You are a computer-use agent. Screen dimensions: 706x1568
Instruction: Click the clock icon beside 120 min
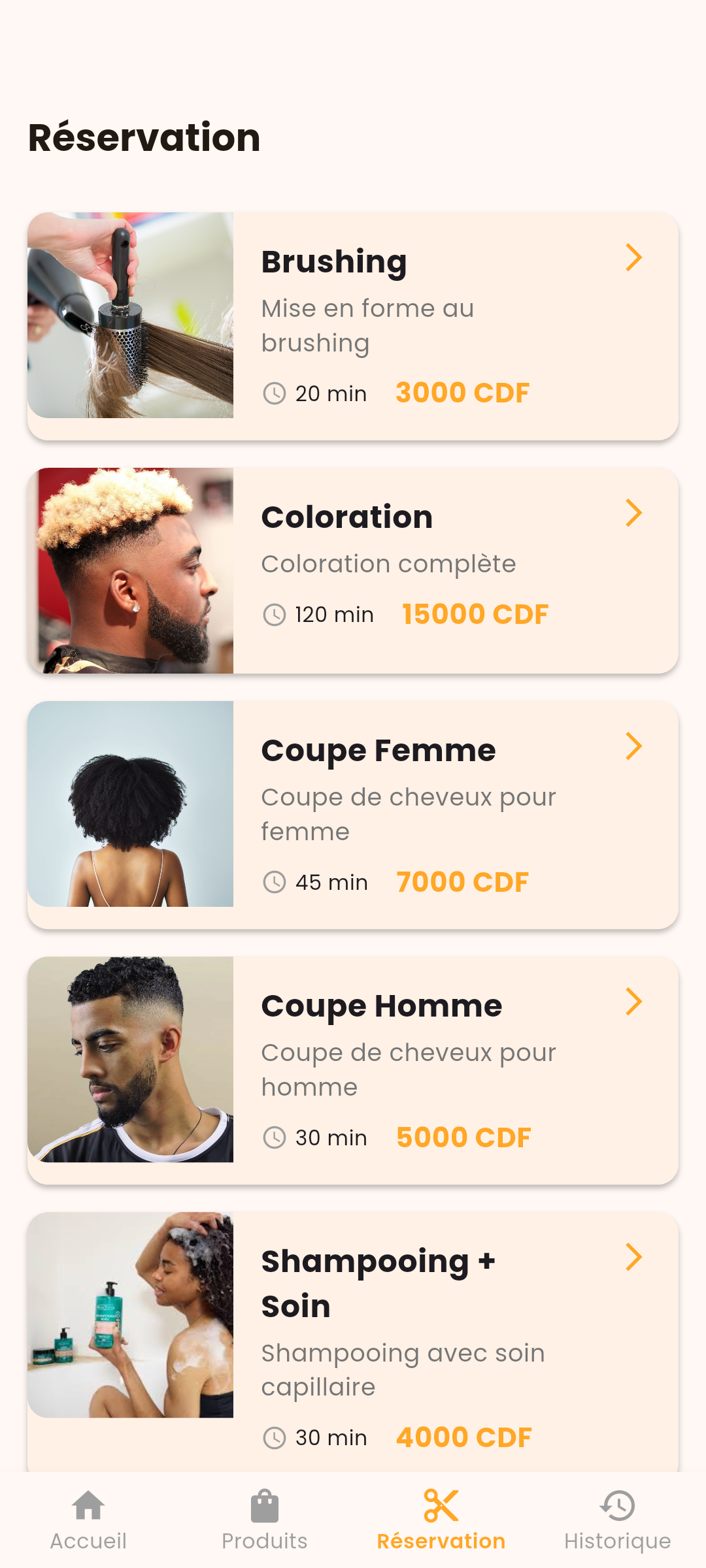(x=275, y=613)
